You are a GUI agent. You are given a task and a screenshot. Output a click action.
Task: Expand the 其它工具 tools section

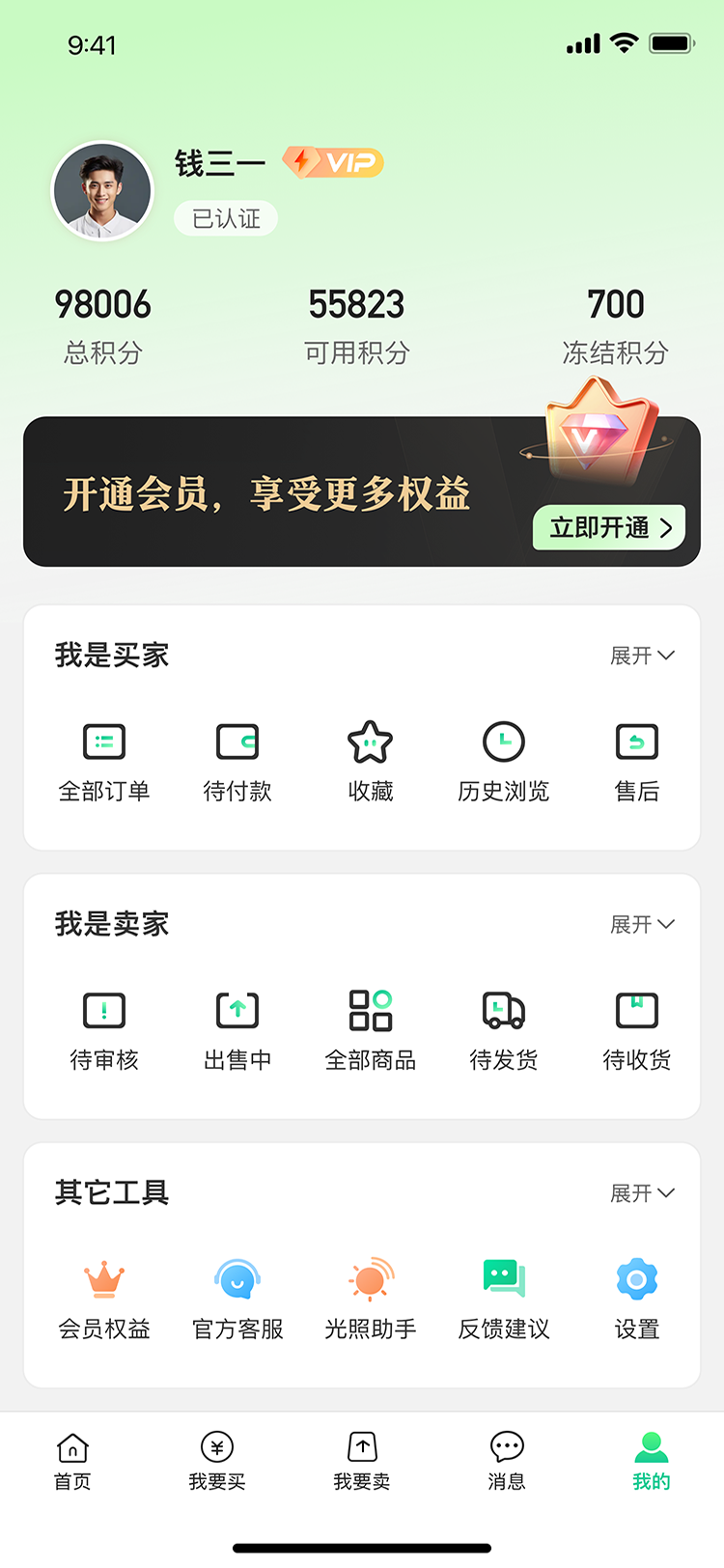click(644, 1192)
